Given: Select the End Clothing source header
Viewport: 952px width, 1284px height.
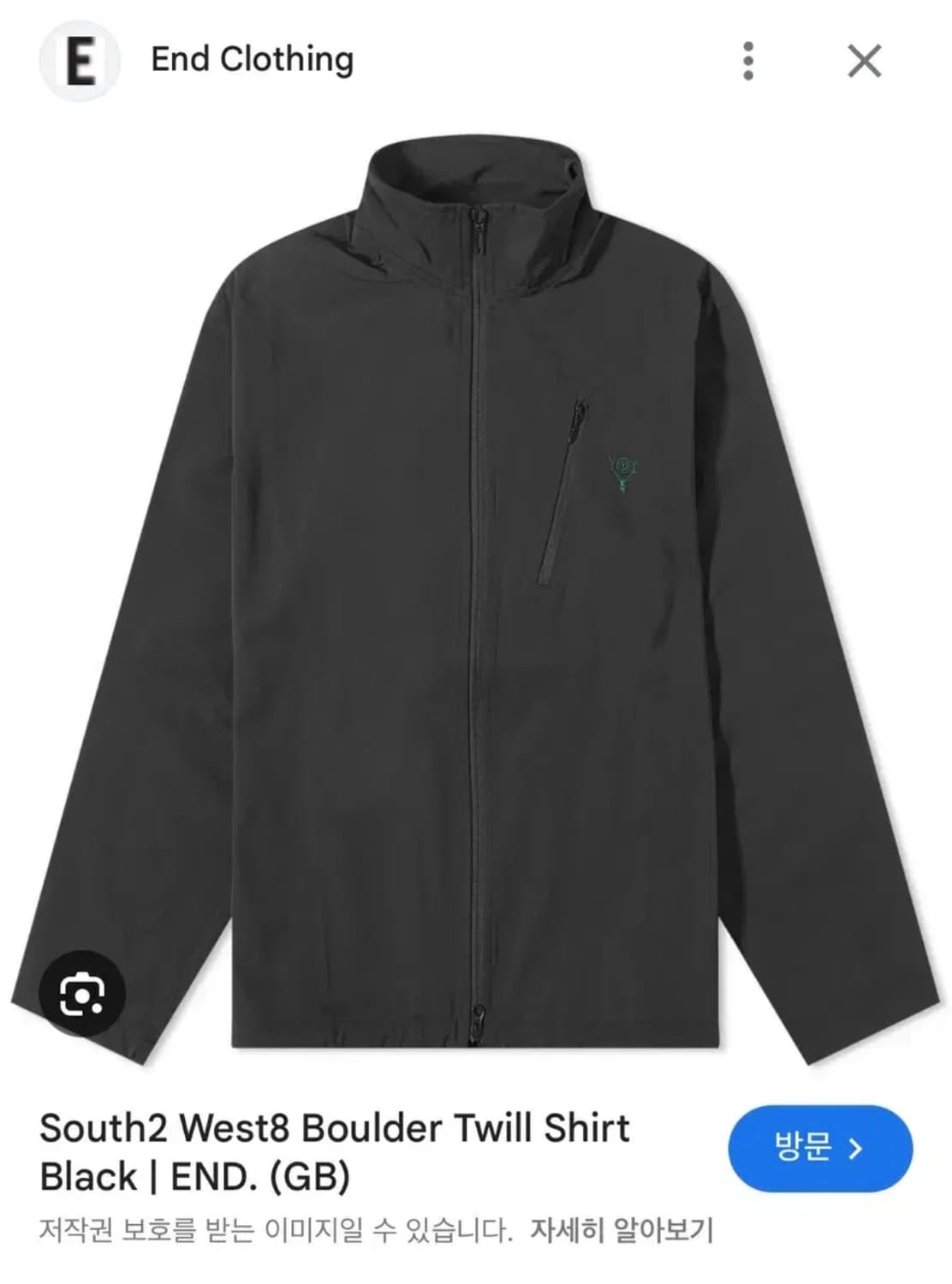Looking at the screenshot, I should coord(251,60).
